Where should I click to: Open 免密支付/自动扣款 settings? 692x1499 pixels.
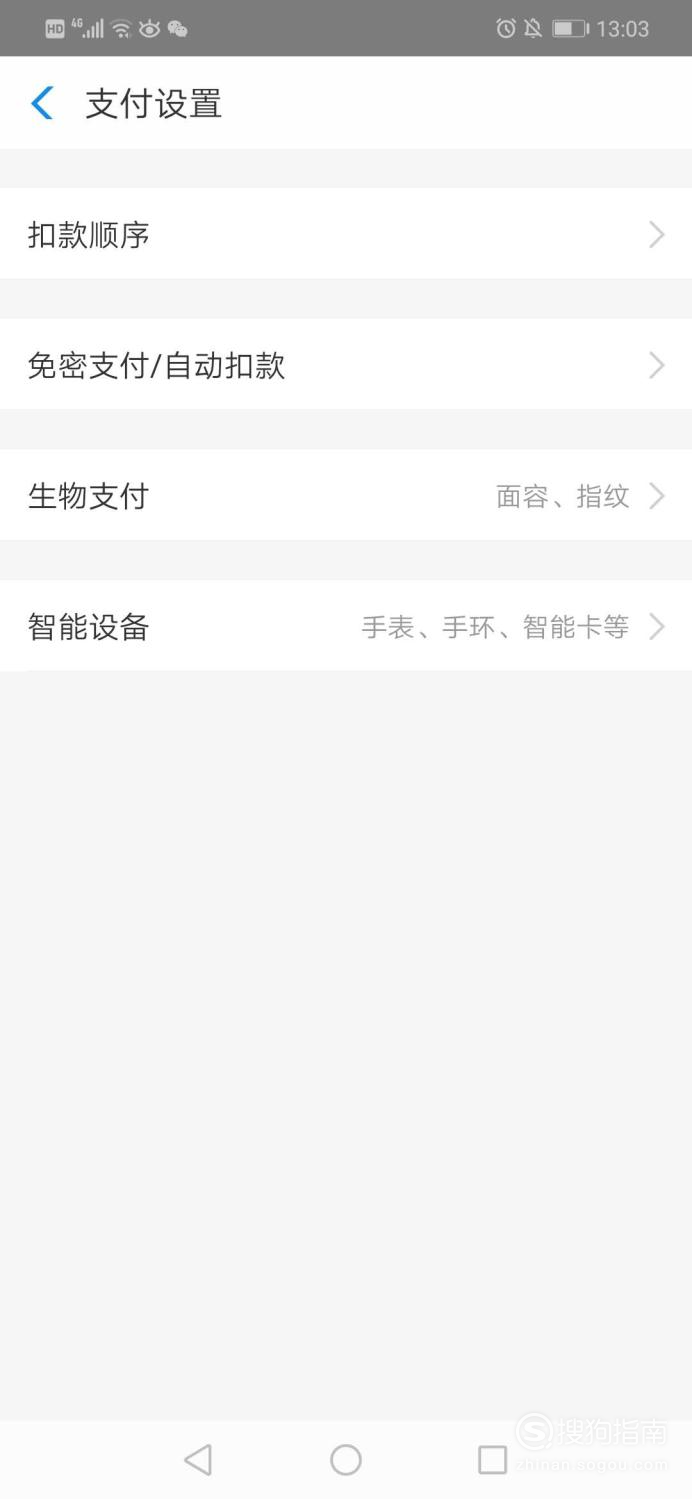346,365
